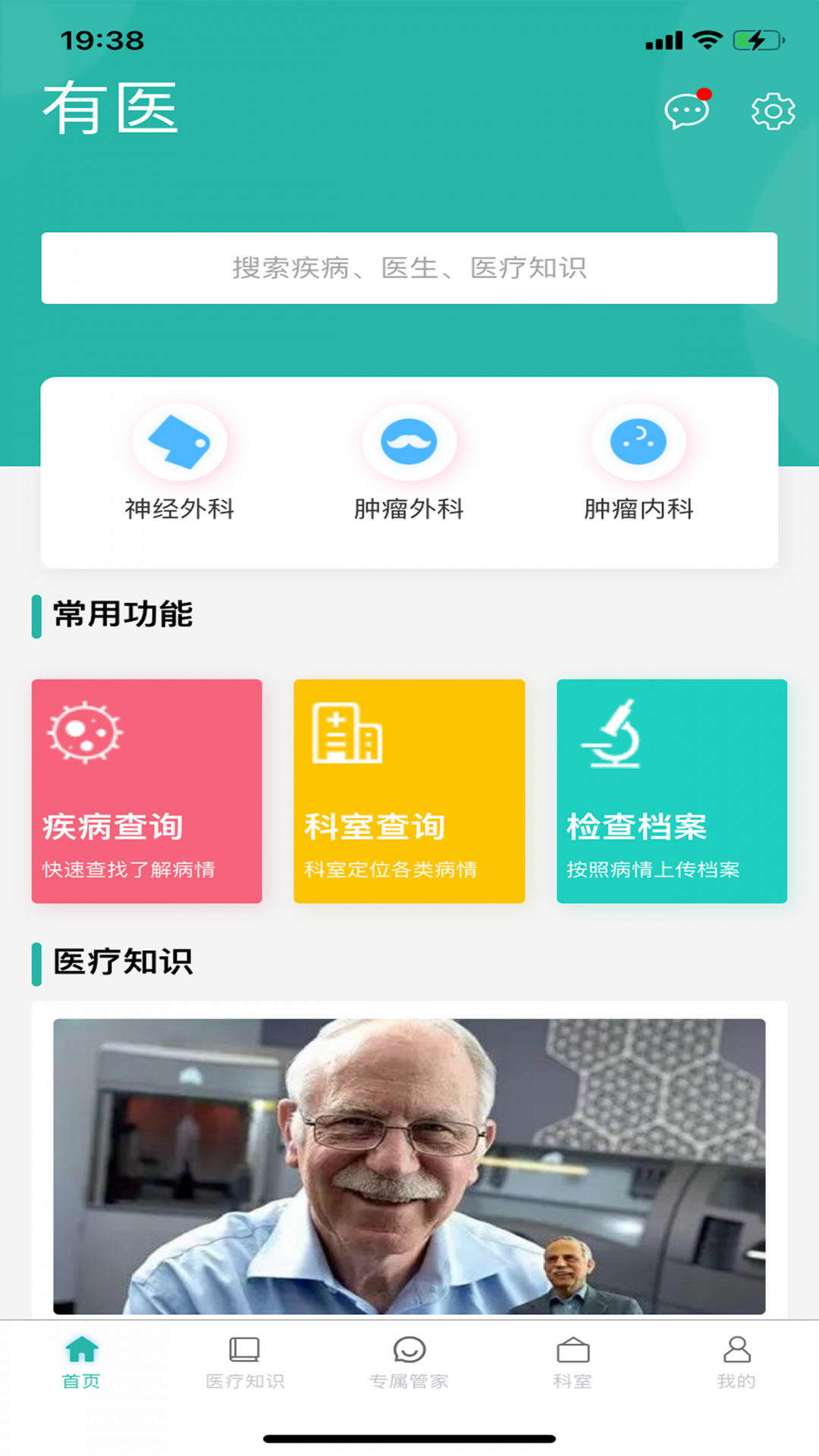819x1456 pixels.
Task: Open the 肿瘤内科 department
Action: [639, 464]
